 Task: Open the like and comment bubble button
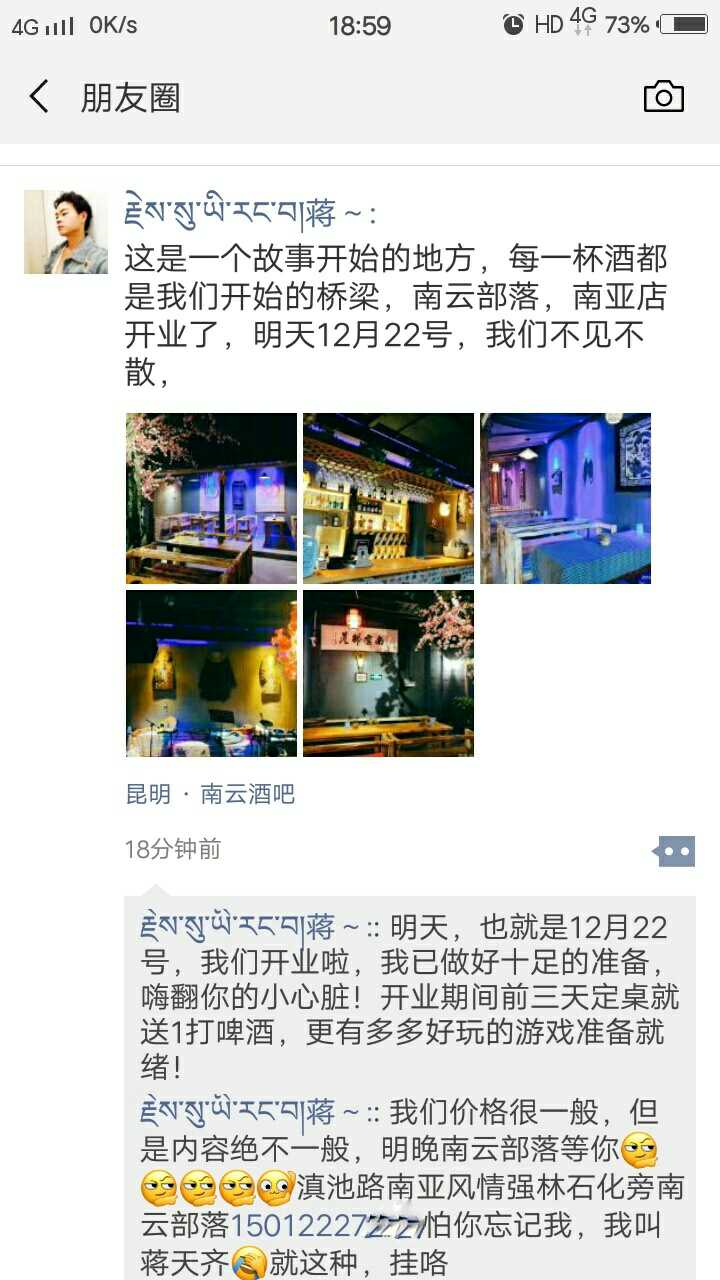click(675, 851)
